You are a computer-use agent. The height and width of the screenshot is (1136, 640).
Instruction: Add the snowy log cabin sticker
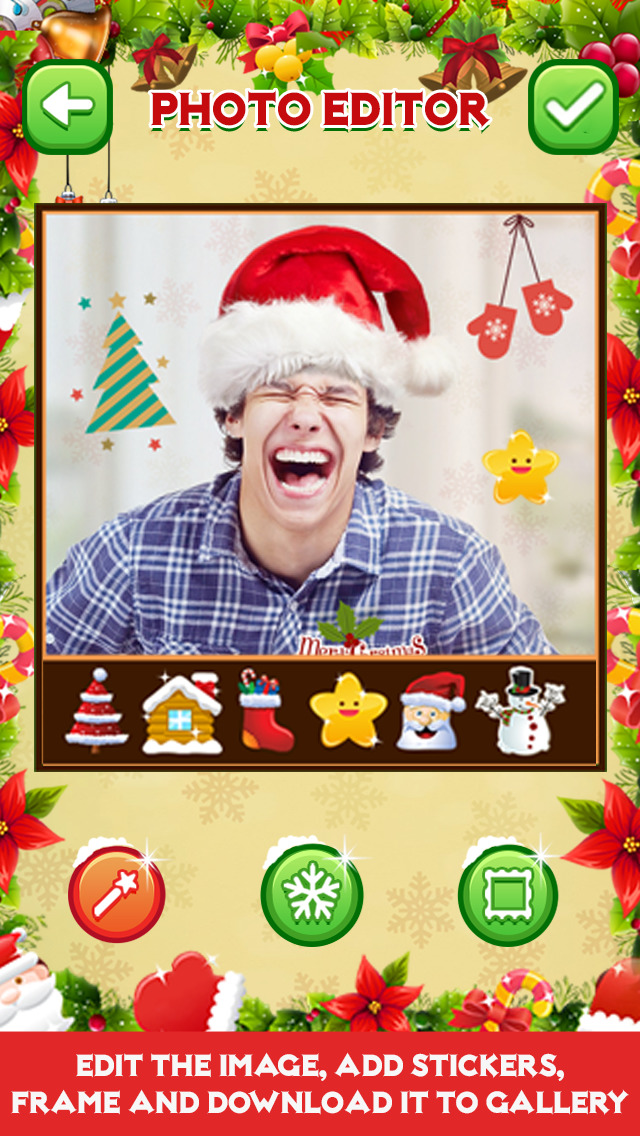click(182, 712)
